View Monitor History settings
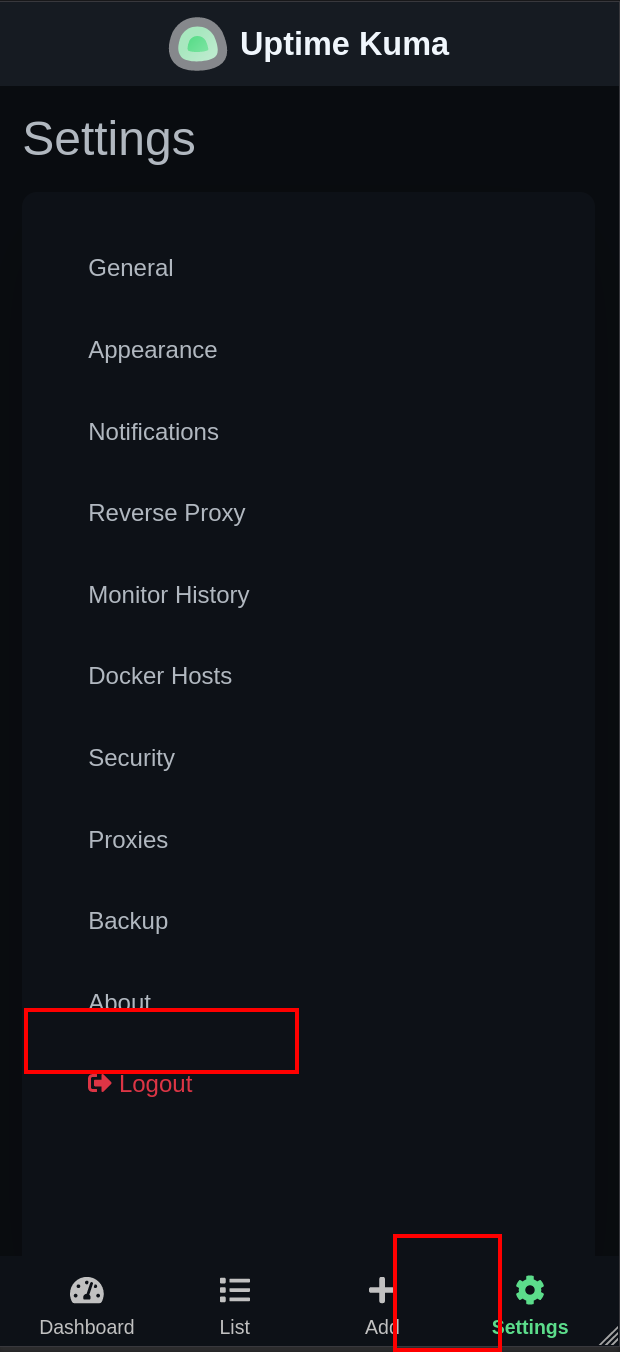The image size is (620, 1352). [x=168, y=595]
